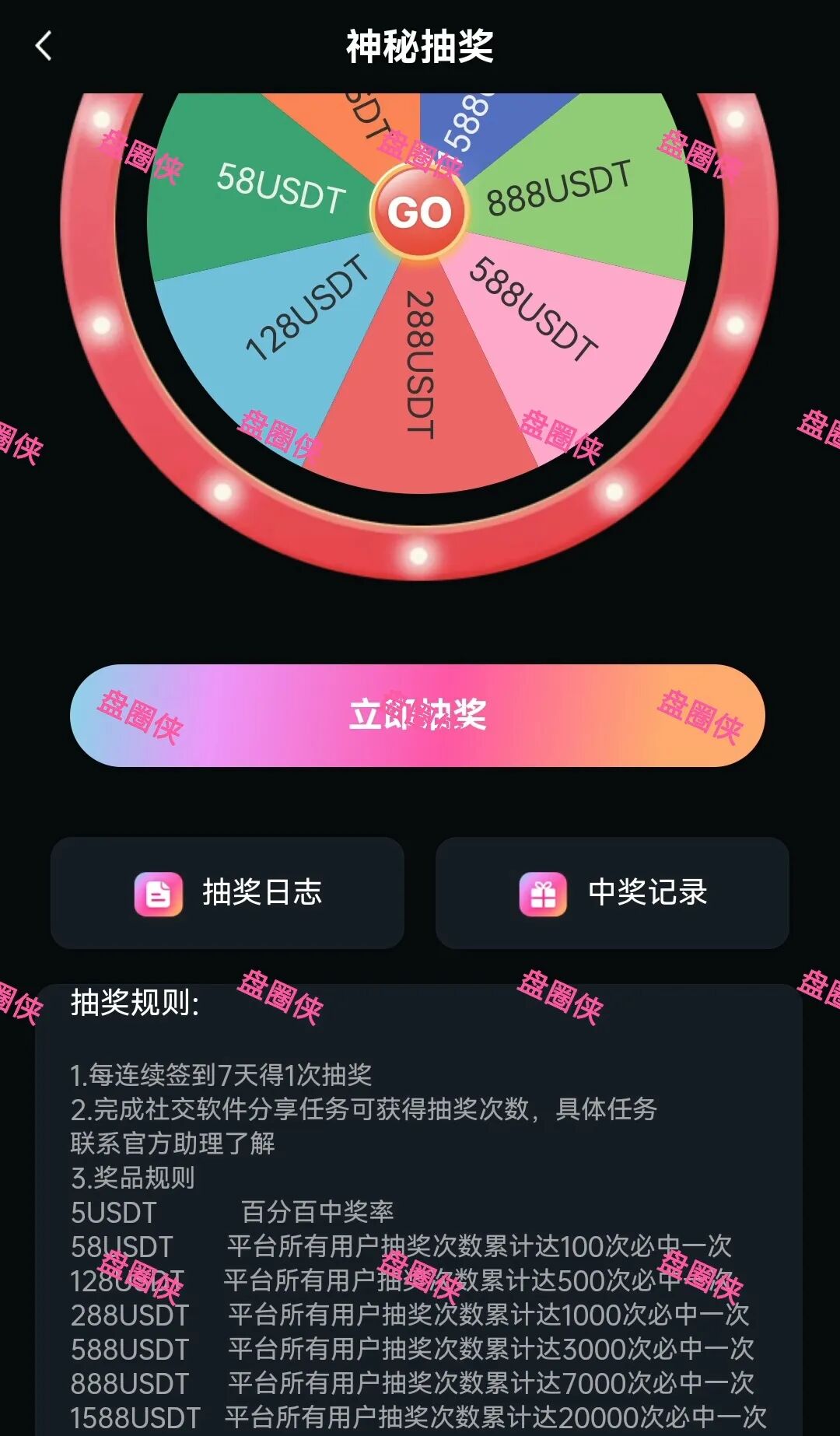Tap the GO button on the wheel
Screen dimensions: 840x1436
coord(419,212)
